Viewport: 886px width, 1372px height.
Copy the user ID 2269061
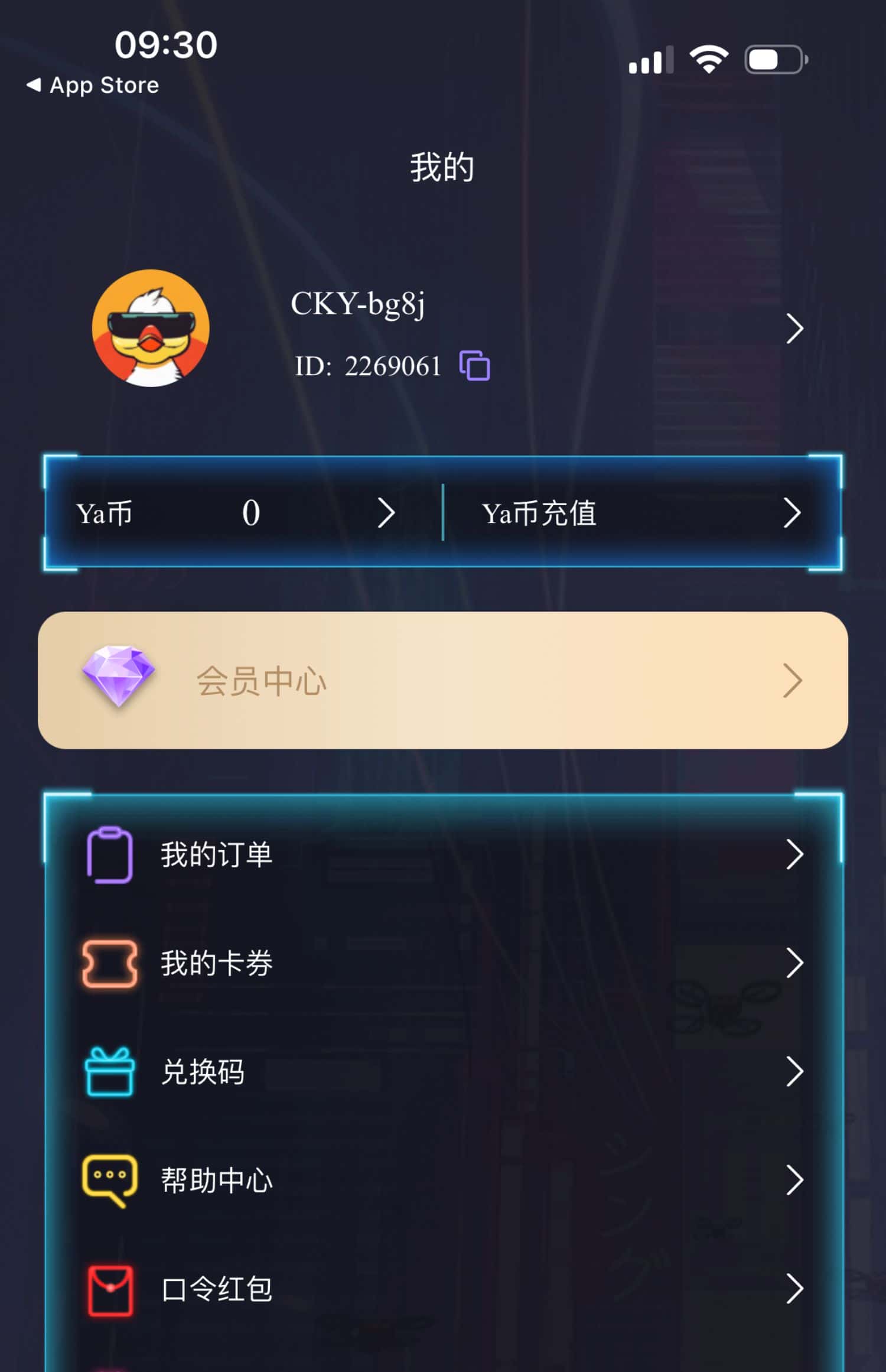coord(474,366)
